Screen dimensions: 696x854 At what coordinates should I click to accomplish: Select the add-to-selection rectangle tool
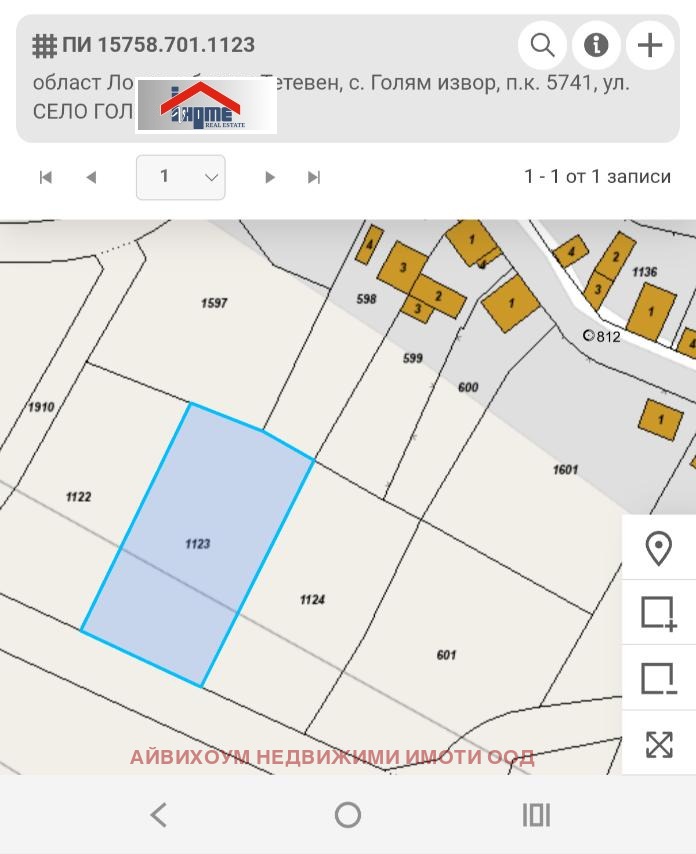coord(658,613)
